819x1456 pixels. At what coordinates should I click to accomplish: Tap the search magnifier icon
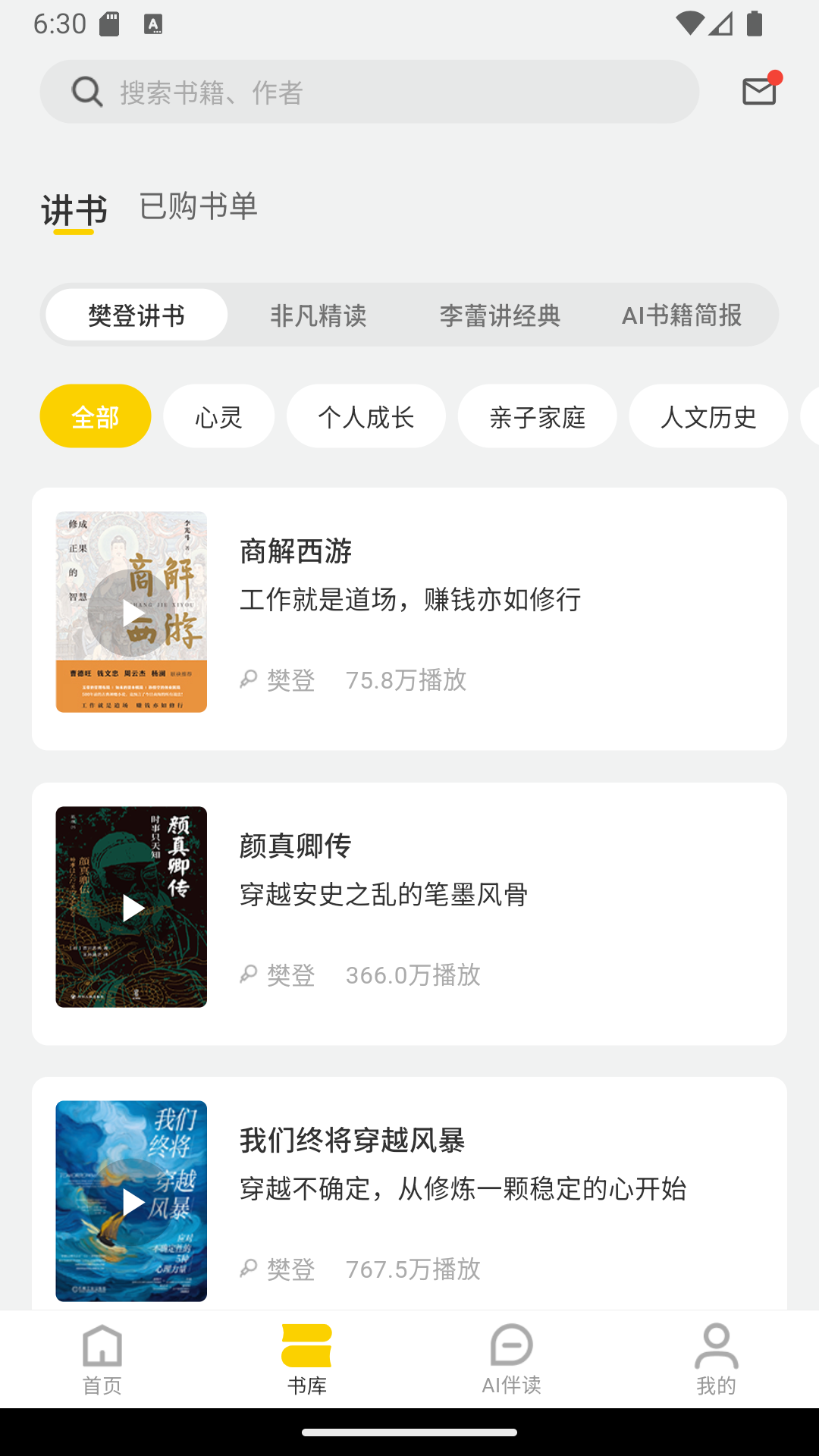tap(88, 91)
